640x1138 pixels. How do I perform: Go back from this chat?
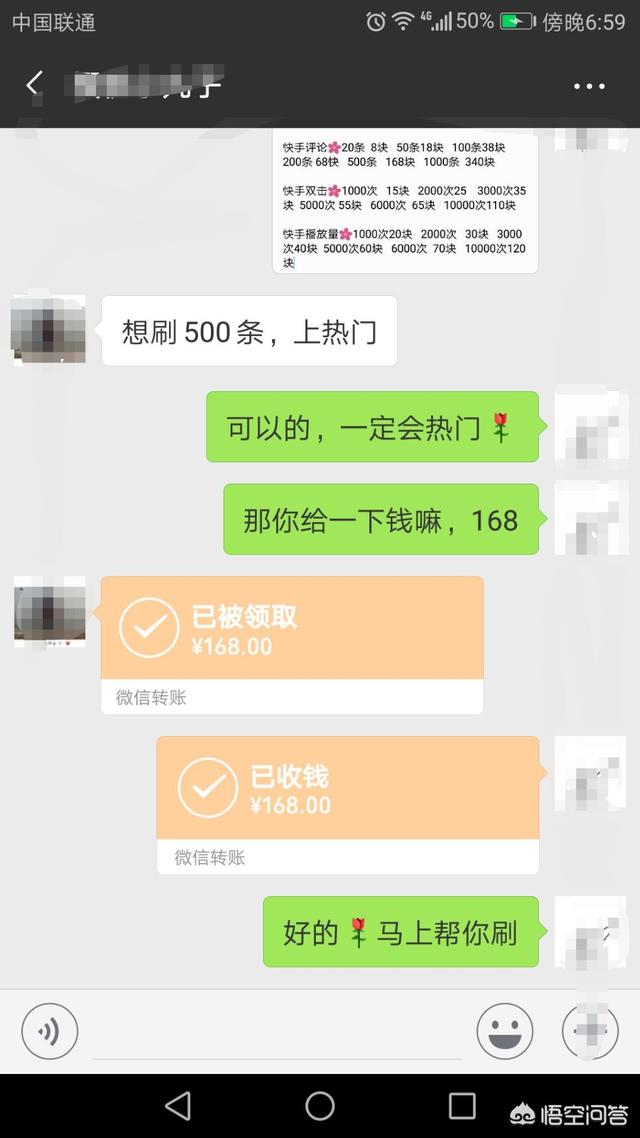(34, 85)
